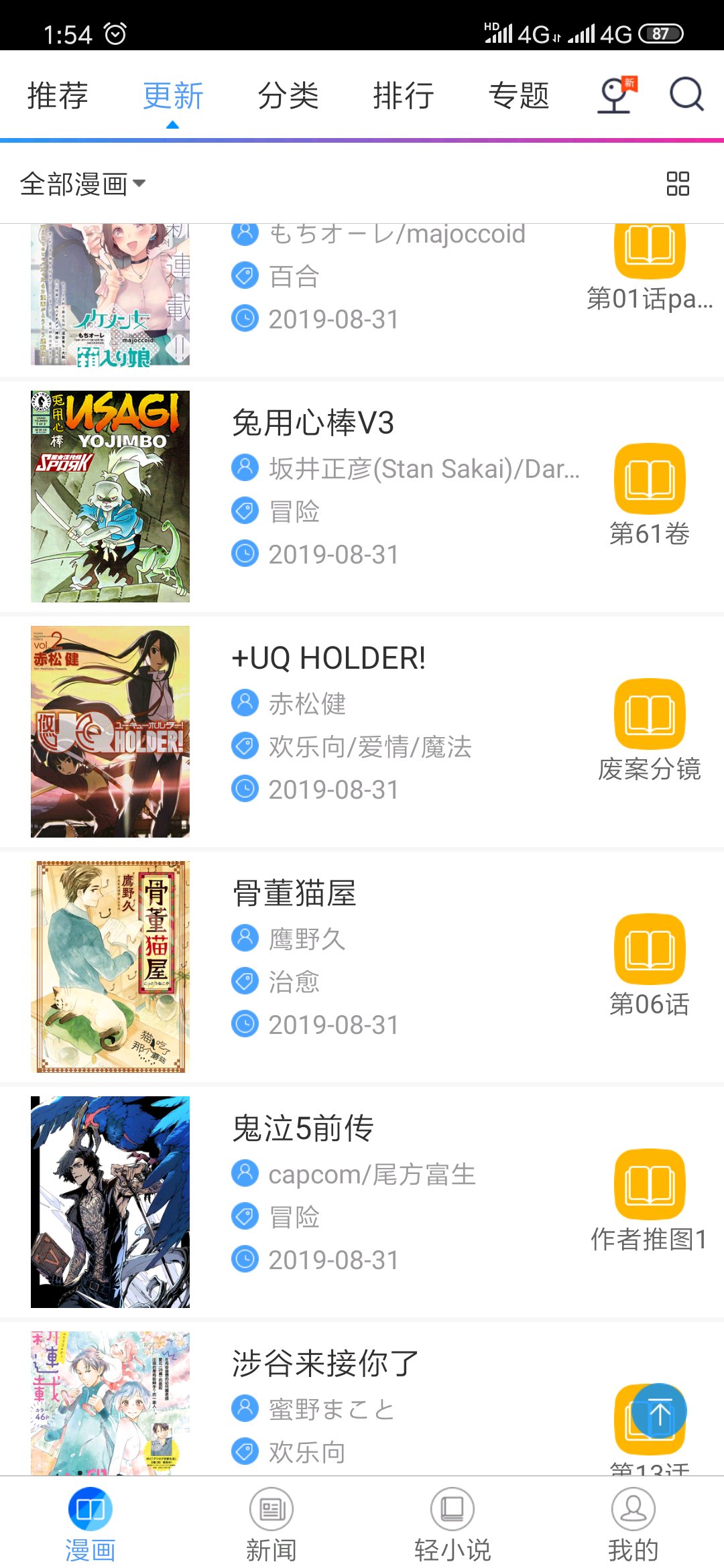Select the 分类 tab
This screenshot has height=1568, width=724.
pos(288,95)
